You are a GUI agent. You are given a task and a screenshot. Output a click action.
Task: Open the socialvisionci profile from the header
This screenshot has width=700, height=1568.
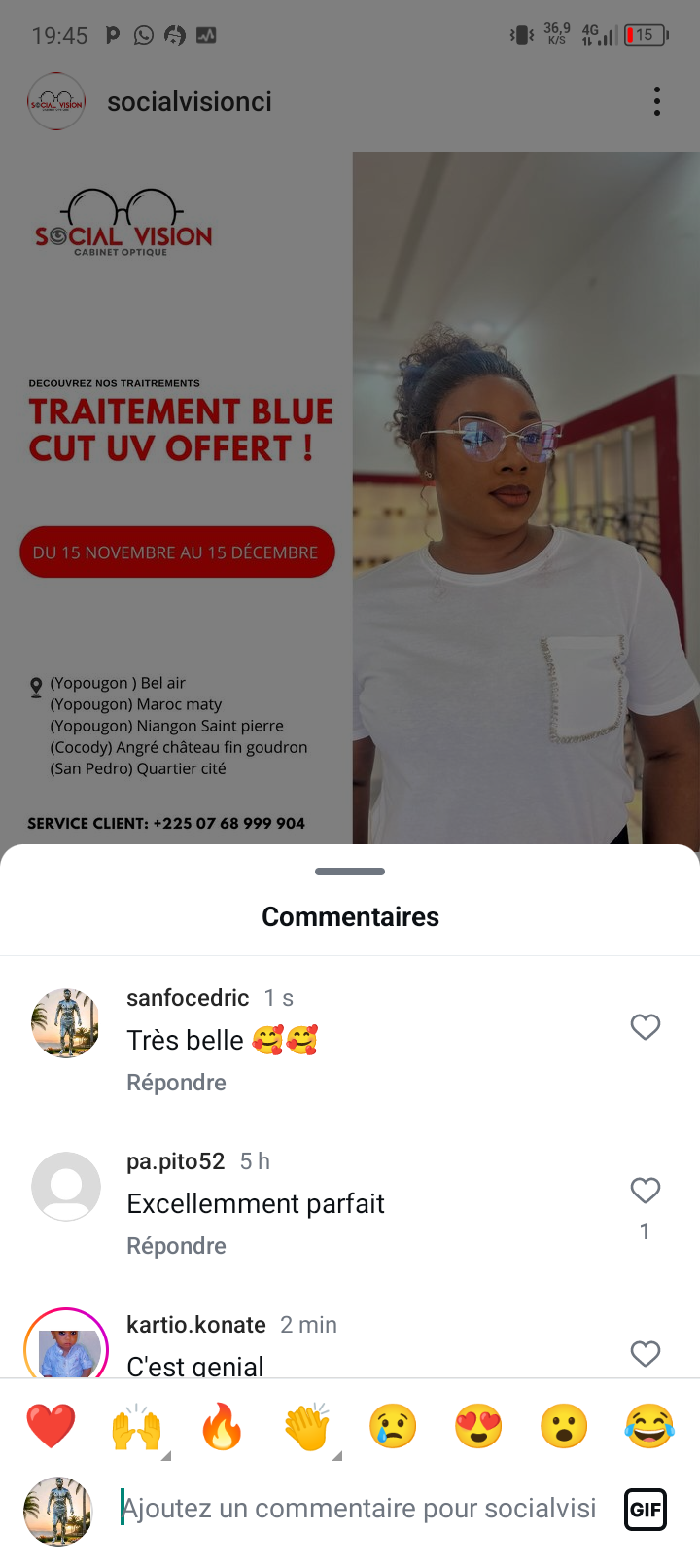189,101
